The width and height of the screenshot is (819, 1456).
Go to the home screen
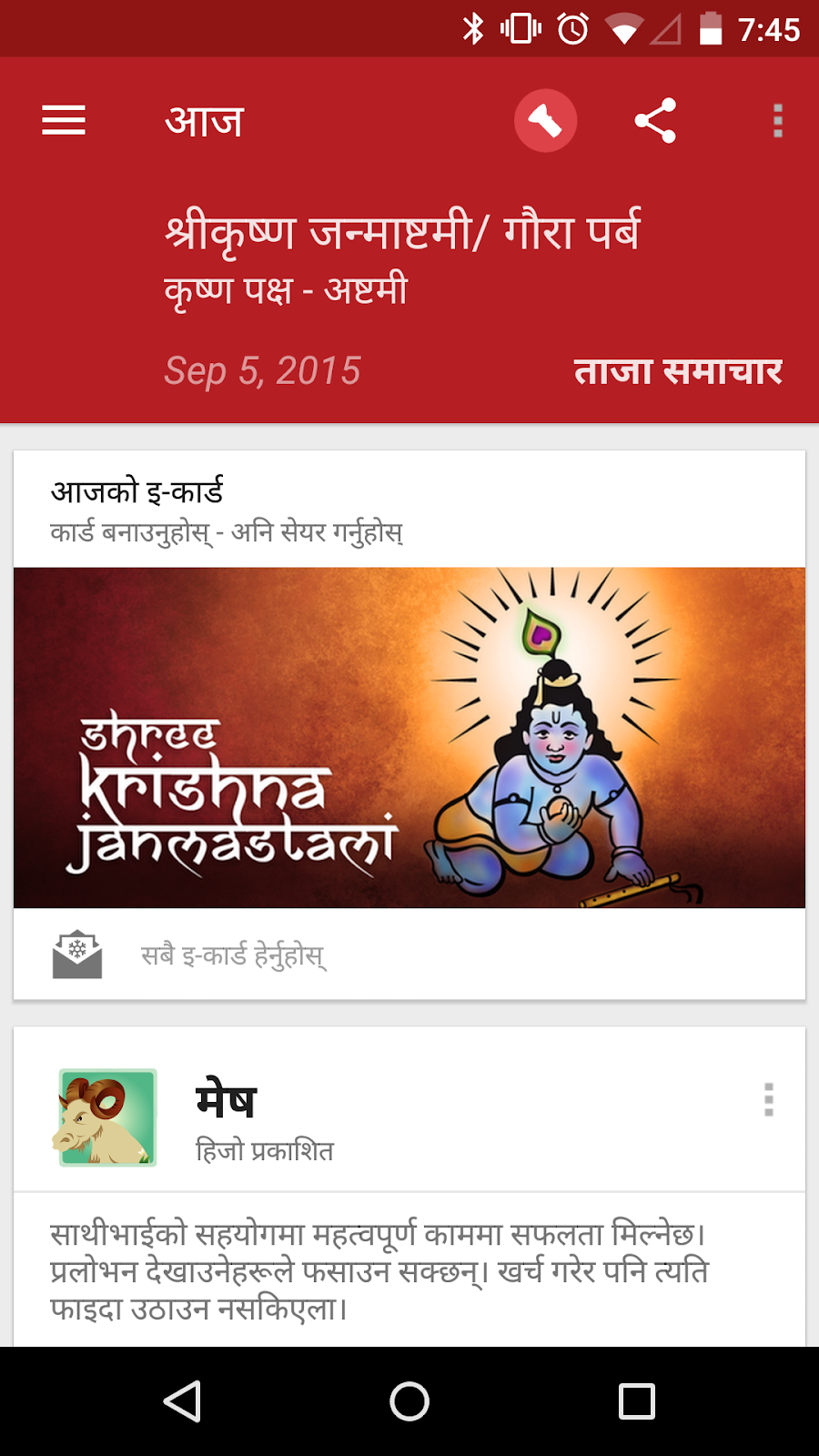coord(409,1401)
